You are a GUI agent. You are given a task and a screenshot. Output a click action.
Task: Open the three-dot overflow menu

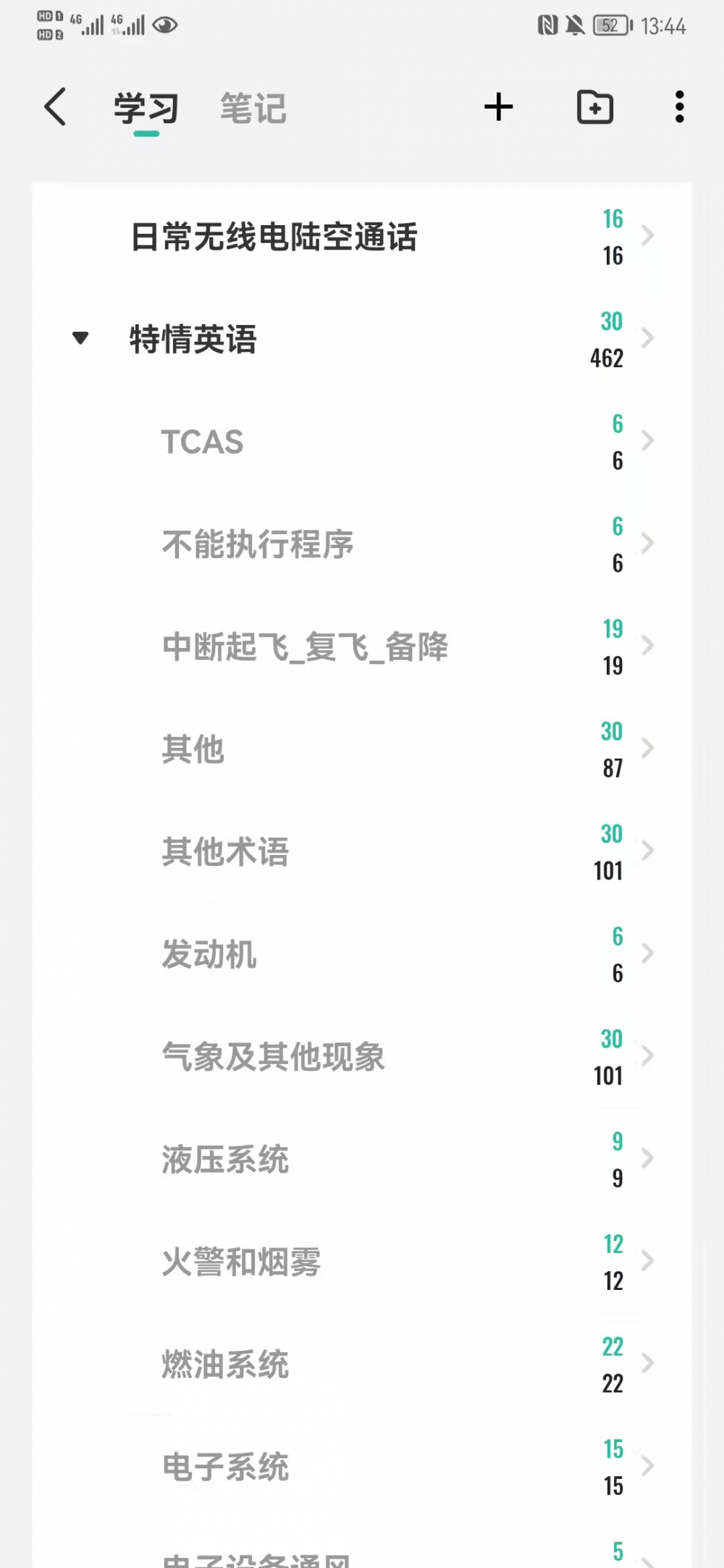(x=678, y=107)
